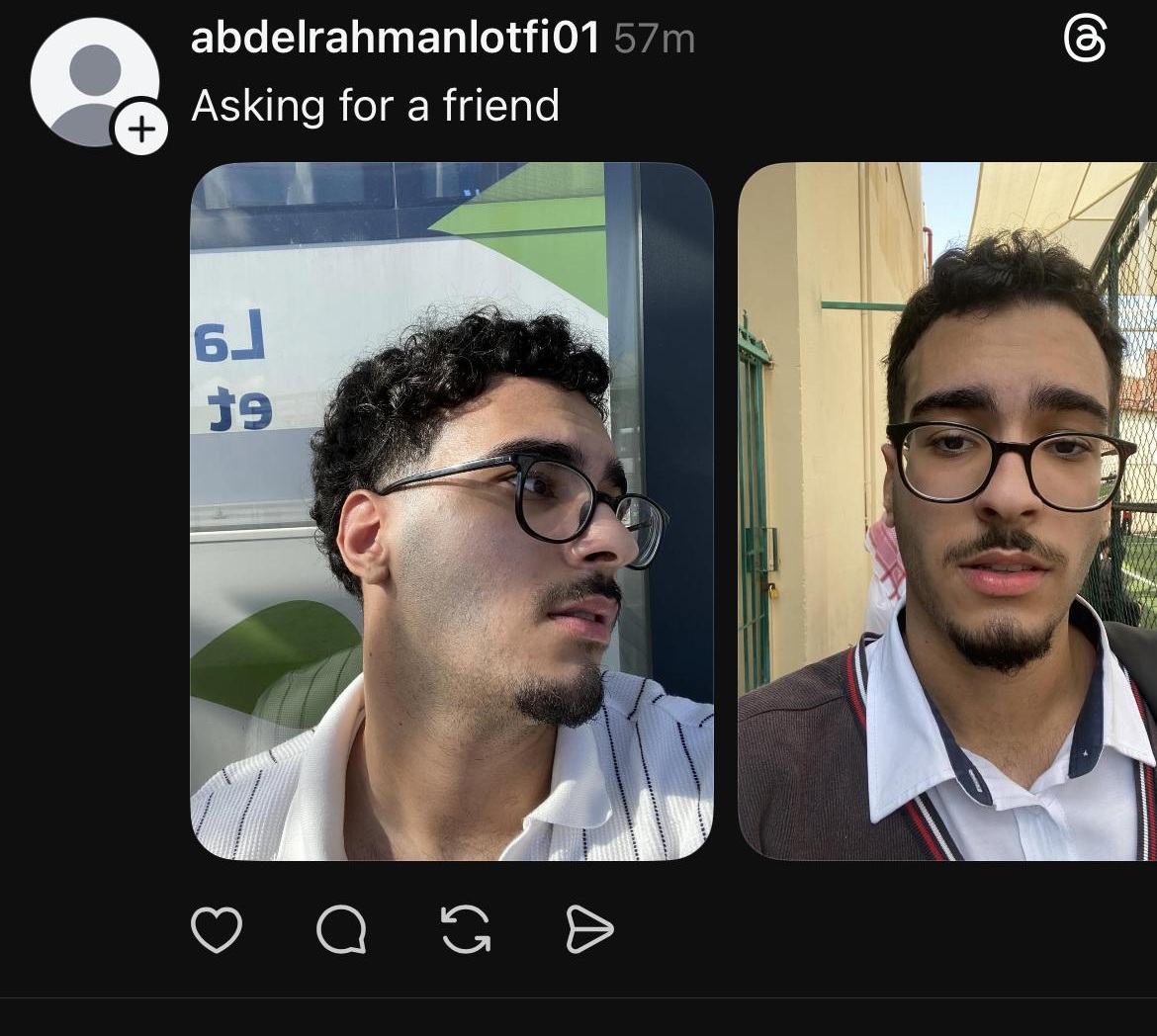Open the first photo with striped shirt
Image resolution: width=1157 pixels, height=1036 pixels.
451,511
